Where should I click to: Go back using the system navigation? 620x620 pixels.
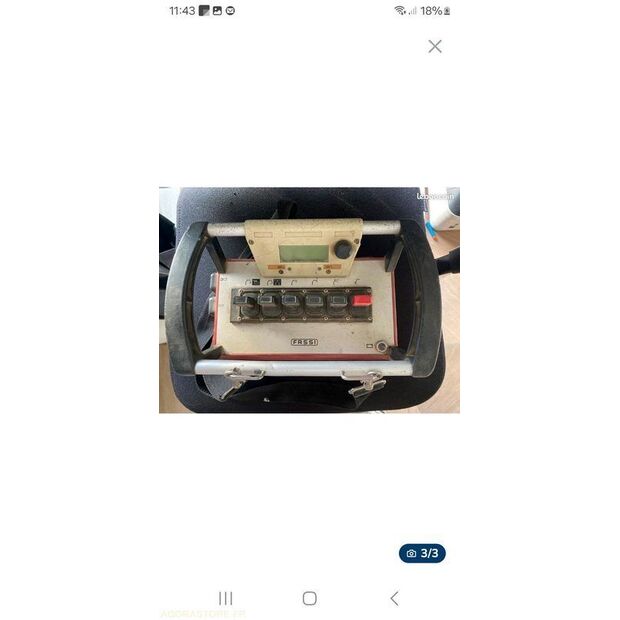394,598
